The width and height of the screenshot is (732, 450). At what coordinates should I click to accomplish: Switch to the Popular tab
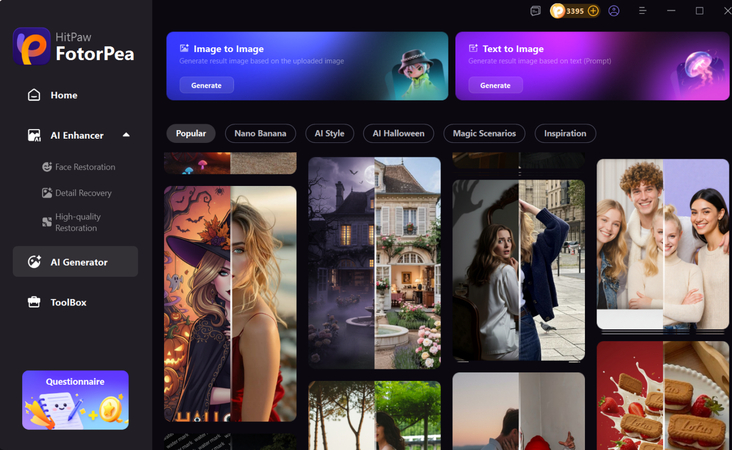(x=190, y=133)
